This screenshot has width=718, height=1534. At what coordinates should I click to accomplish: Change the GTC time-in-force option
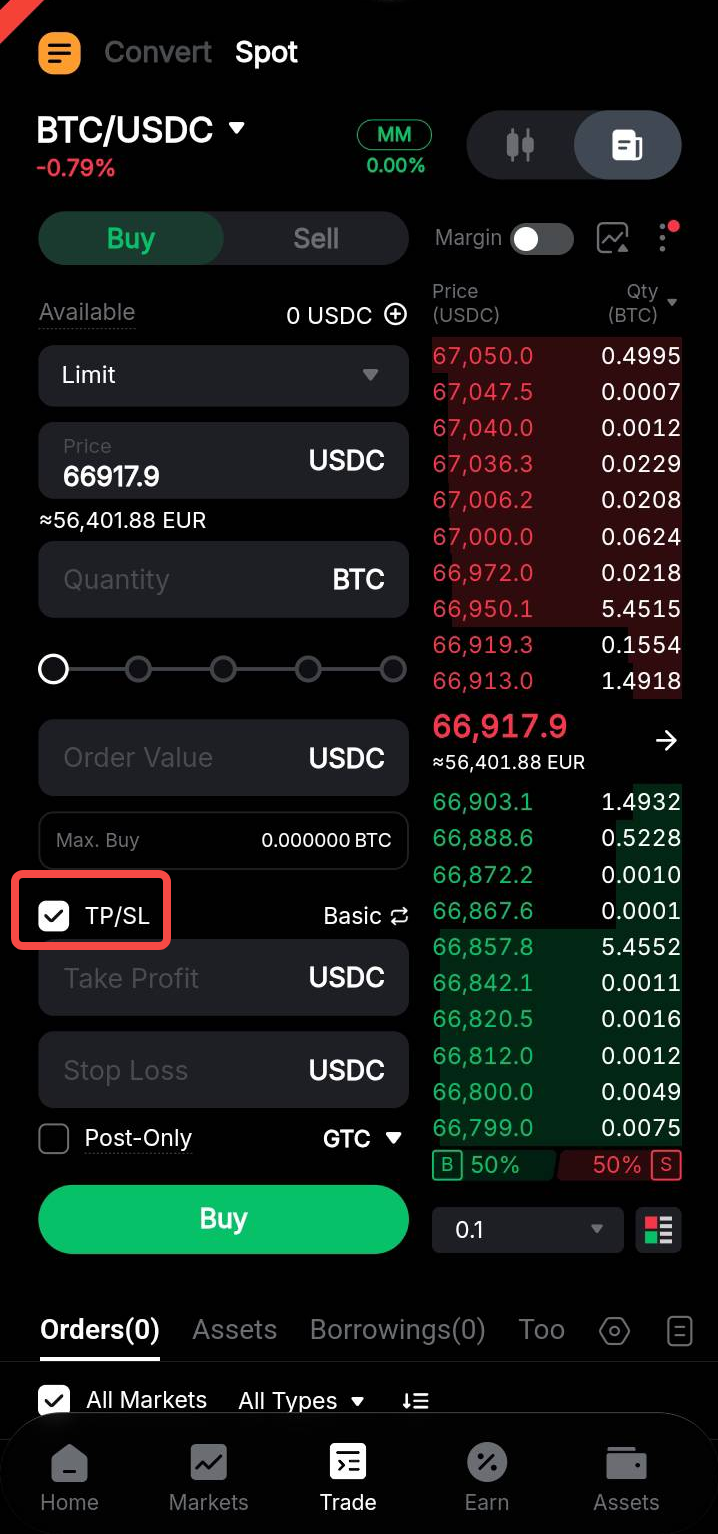click(362, 1138)
